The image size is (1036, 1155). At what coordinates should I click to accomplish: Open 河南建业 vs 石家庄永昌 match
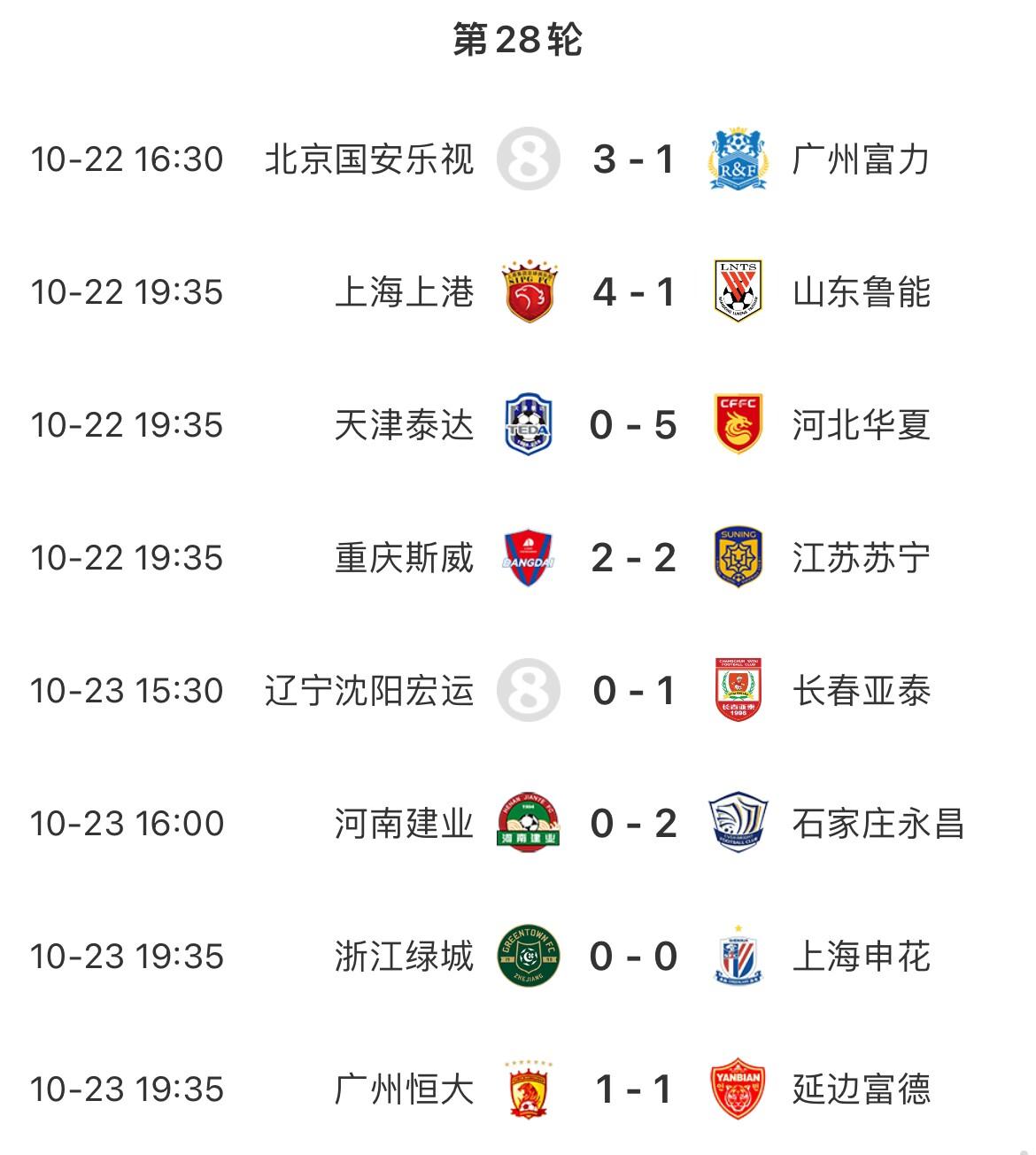pyautogui.click(x=633, y=824)
